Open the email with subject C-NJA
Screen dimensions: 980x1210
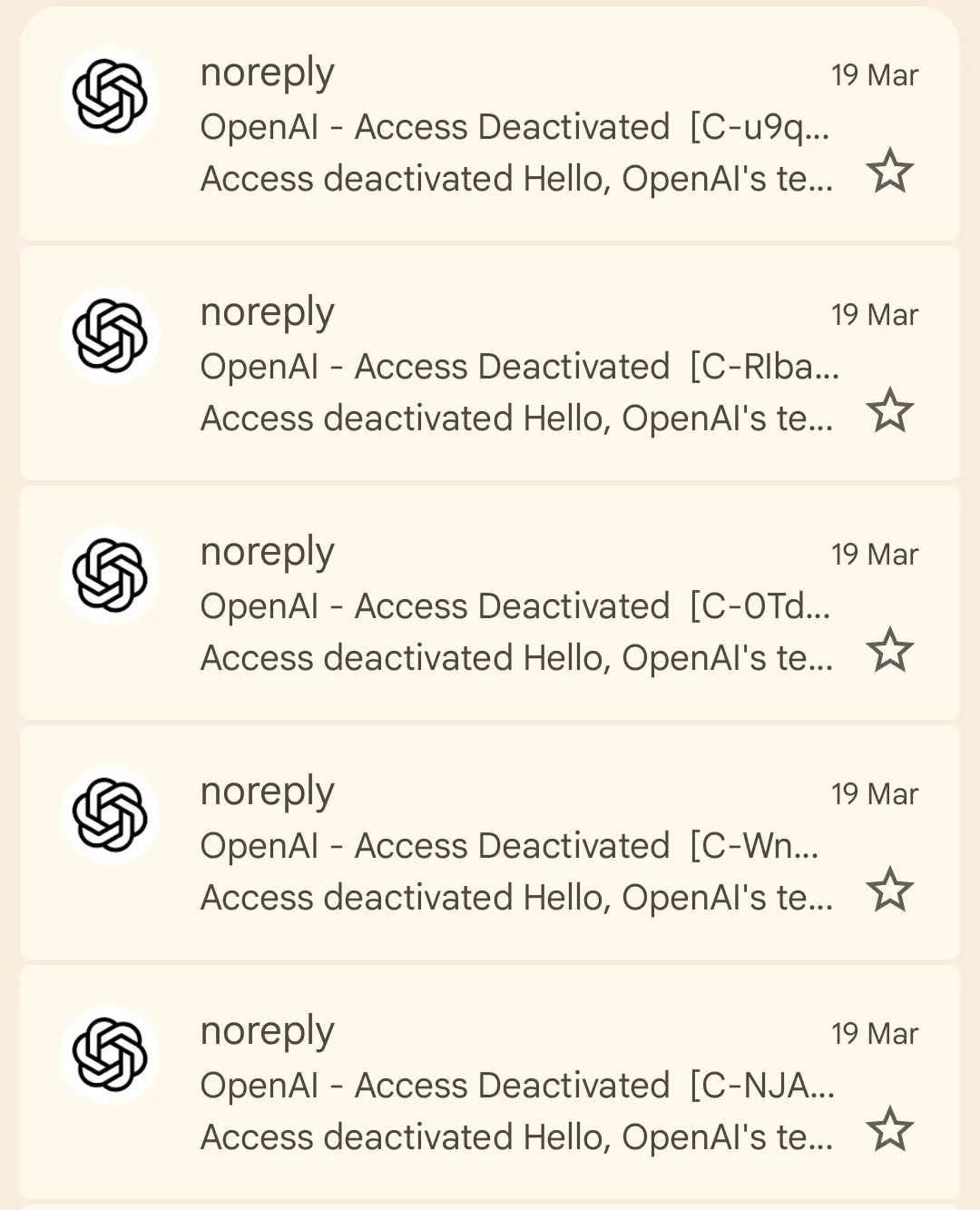click(490, 1082)
